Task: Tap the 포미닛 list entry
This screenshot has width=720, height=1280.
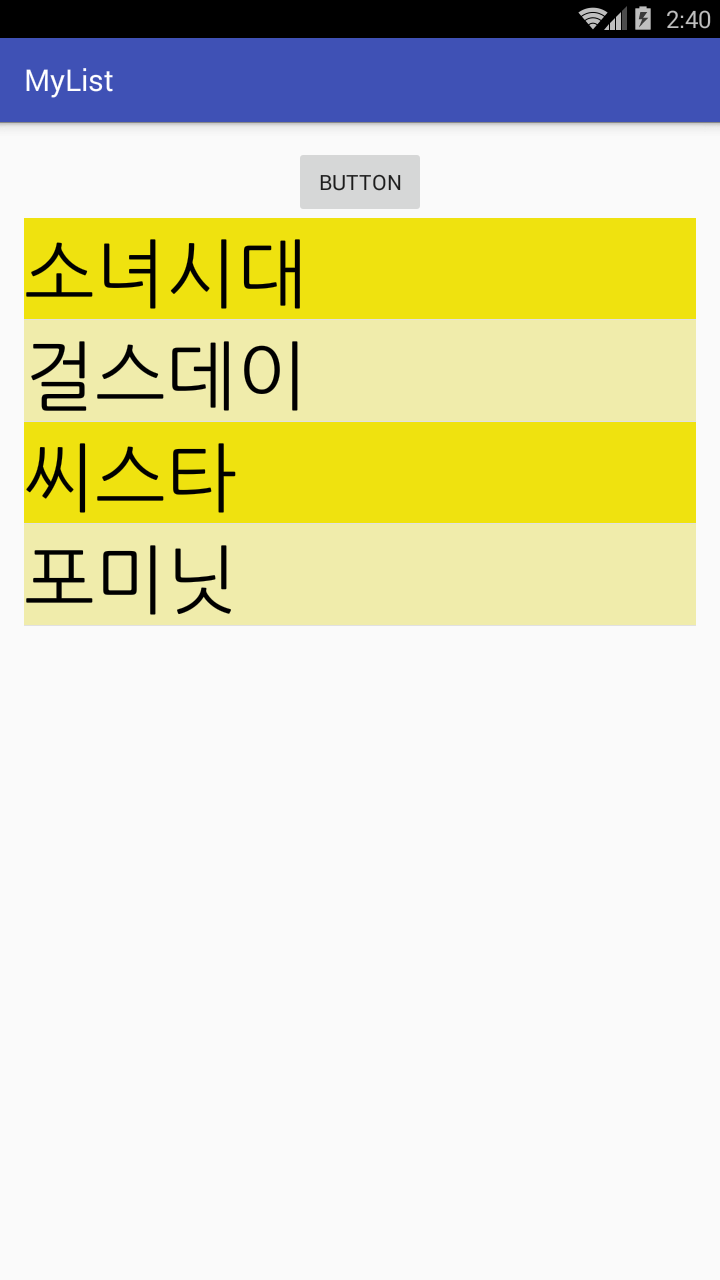Action: pos(360,575)
